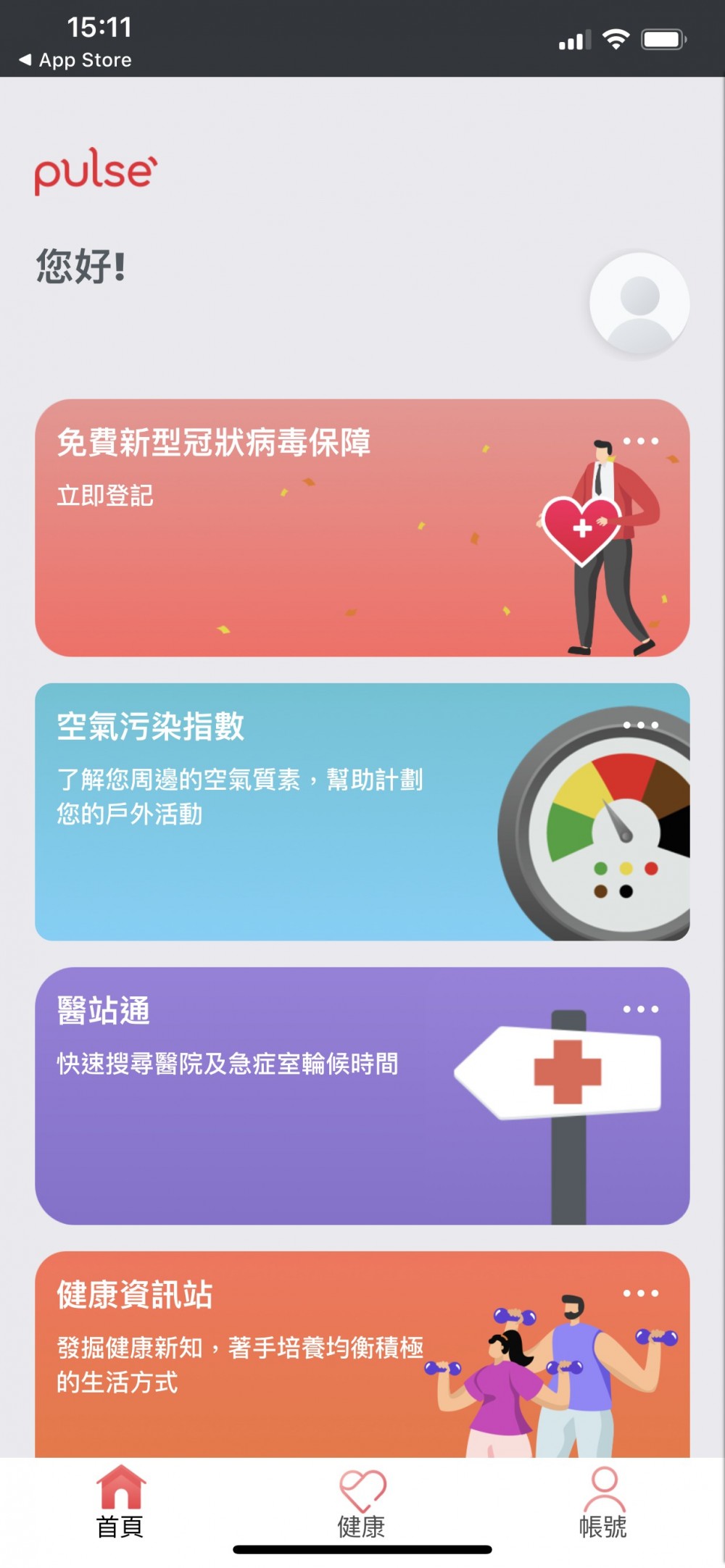Go to the 帳號 tab
Image resolution: width=725 pixels, height=1568 pixels.
(x=603, y=1503)
